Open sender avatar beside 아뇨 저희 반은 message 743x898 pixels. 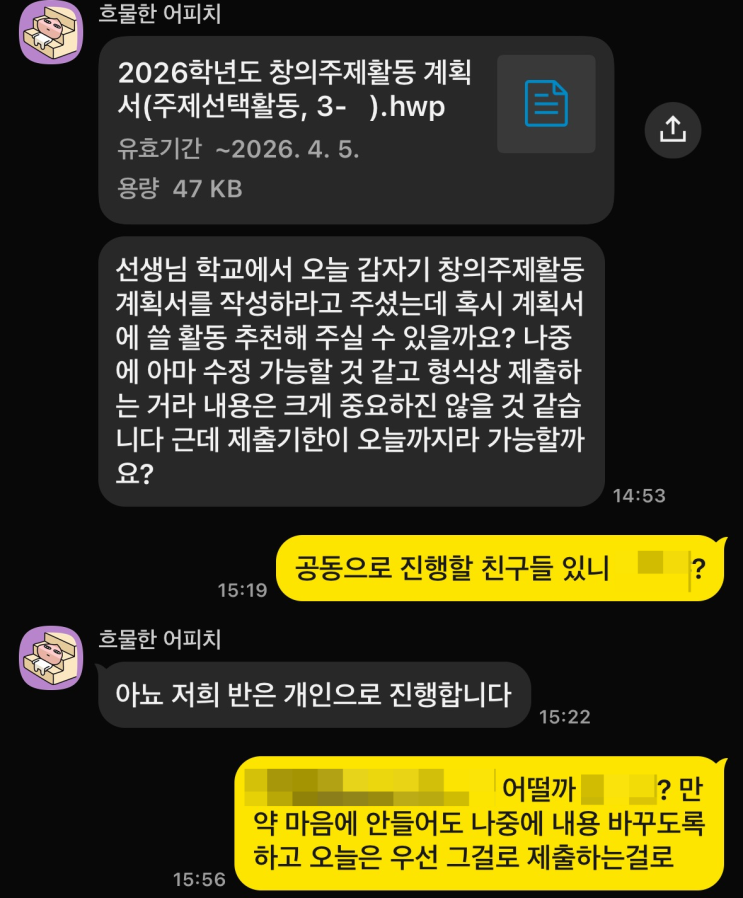point(51,657)
